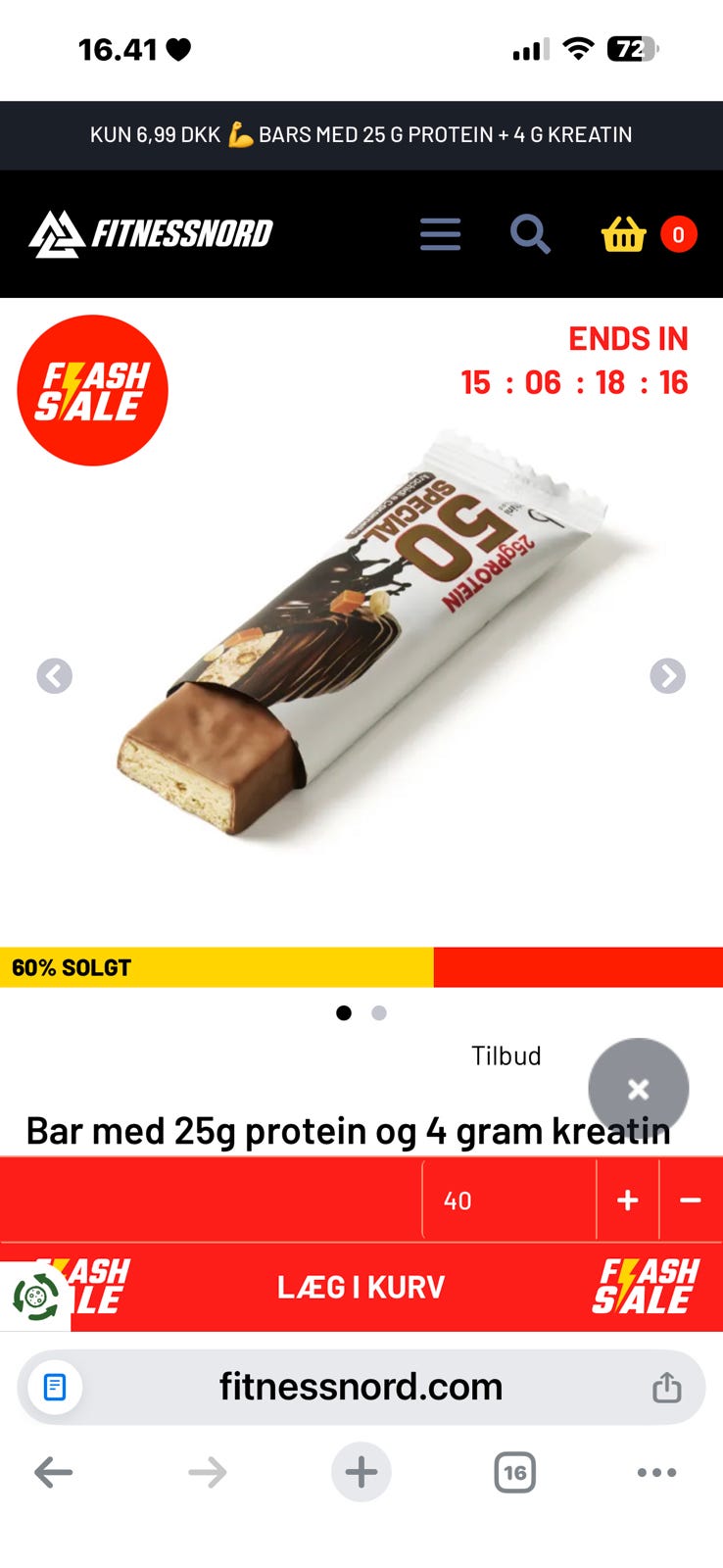
Task: Go back to the previous page
Action: tap(54, 1472)
